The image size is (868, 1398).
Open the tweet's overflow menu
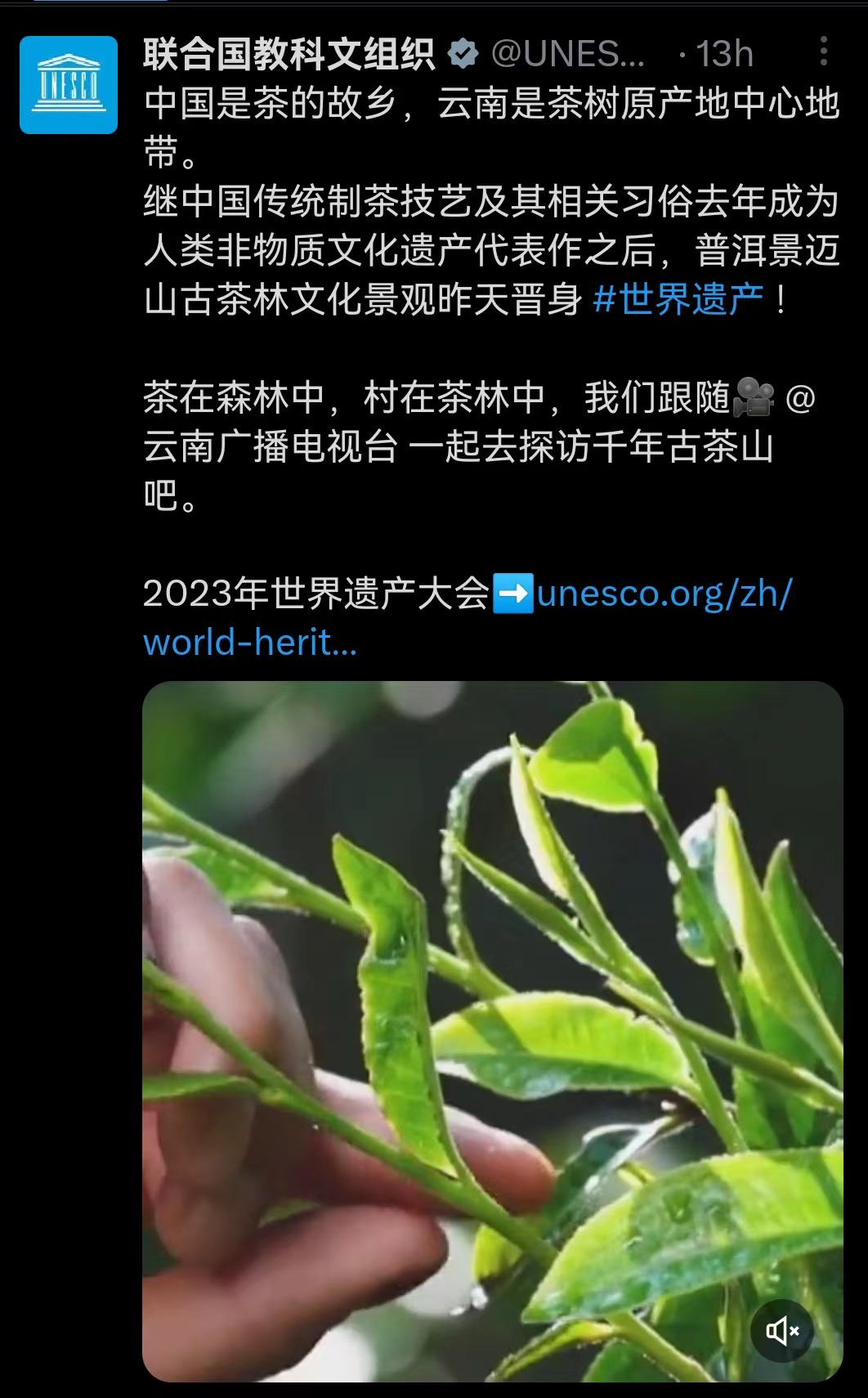823,52
